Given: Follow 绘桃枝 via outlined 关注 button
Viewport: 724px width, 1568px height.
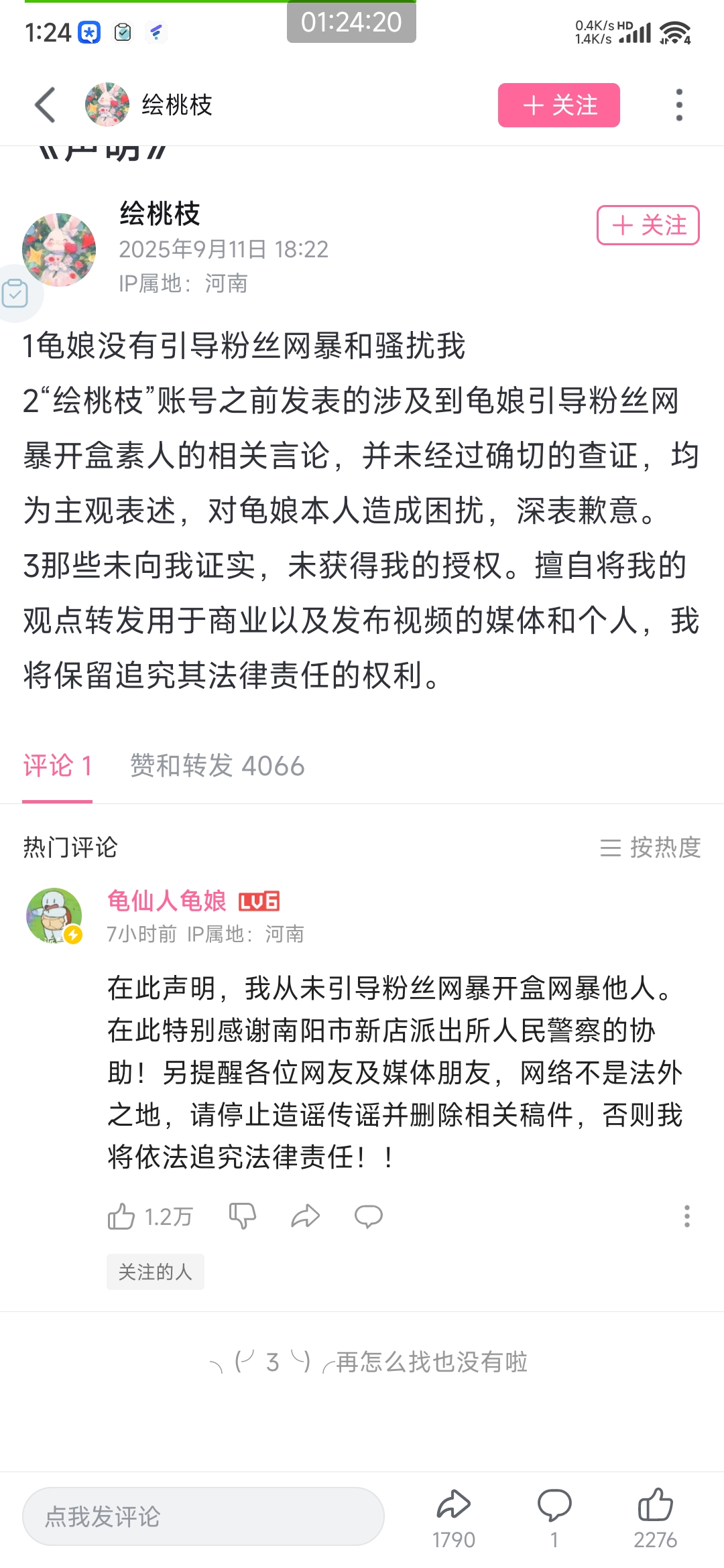Looking at the screenshot, I should tap(648, 225).
